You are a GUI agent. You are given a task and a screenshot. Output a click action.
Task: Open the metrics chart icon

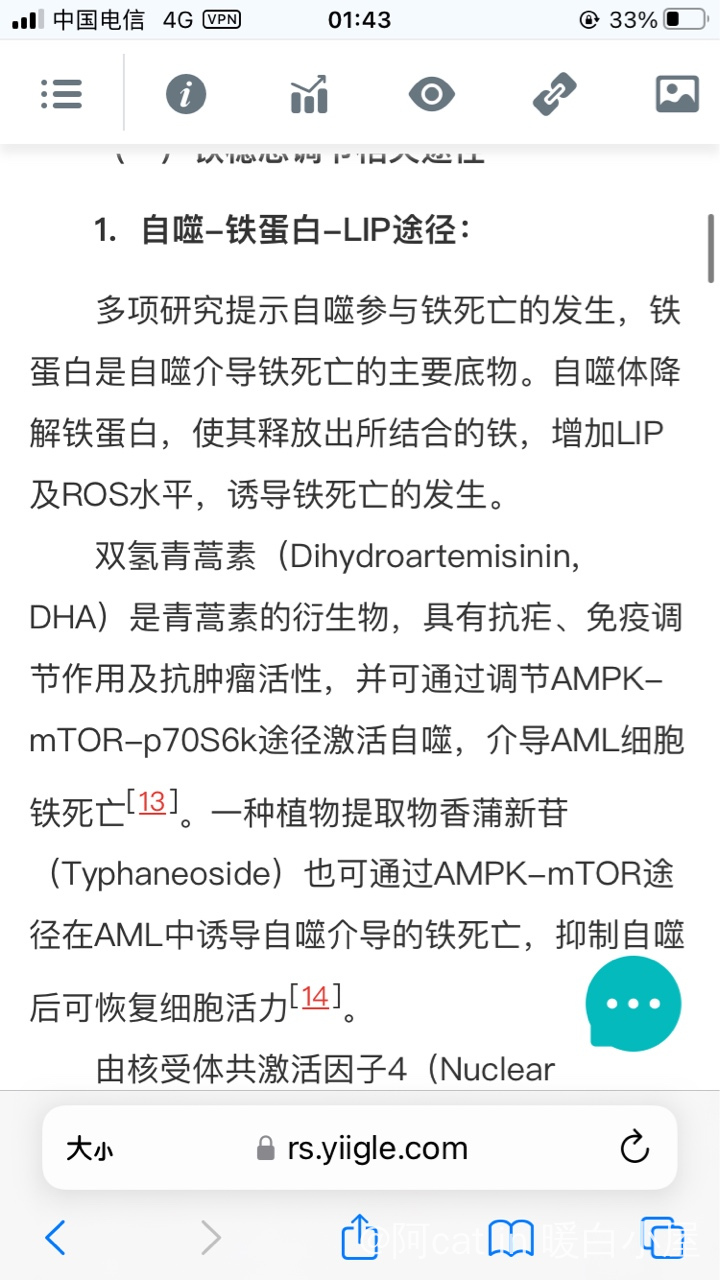(309, 94)
